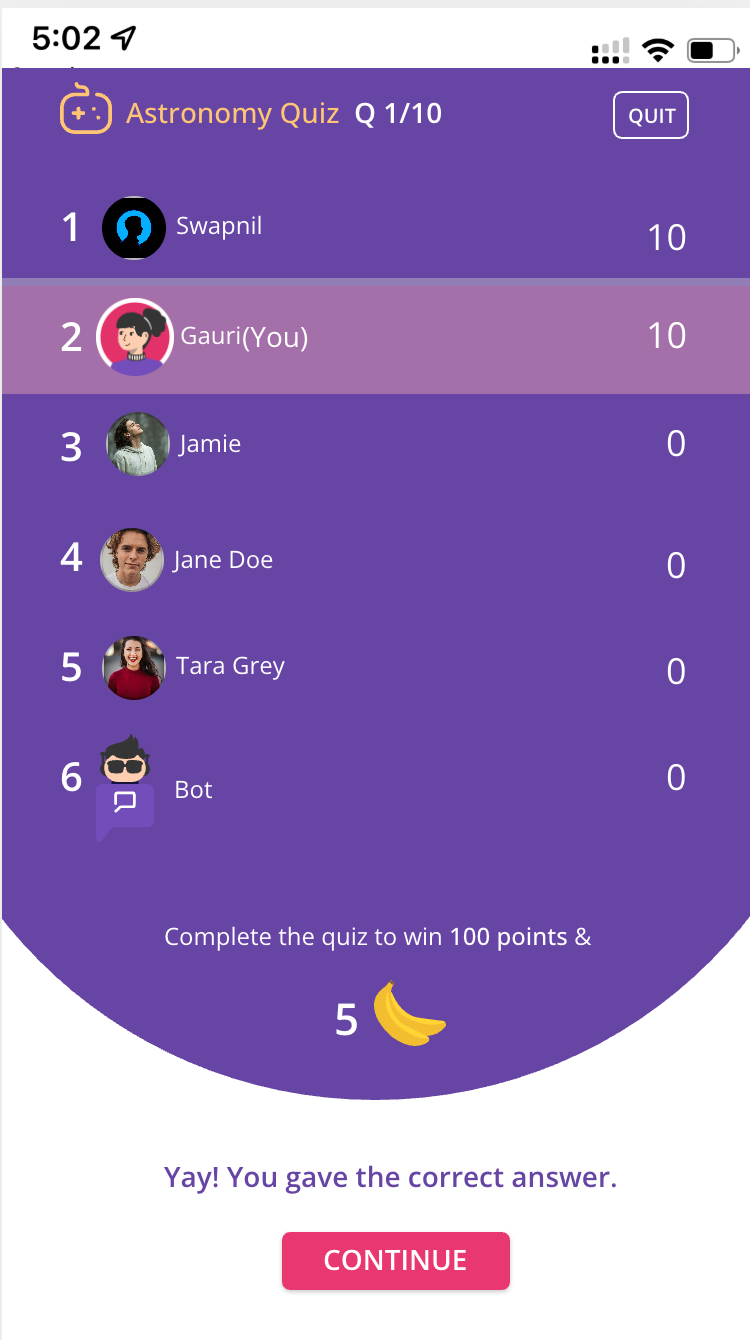Select Jane Doe's avatar
This screenshot has height=1340, width=750.
[x=131, y=560]
